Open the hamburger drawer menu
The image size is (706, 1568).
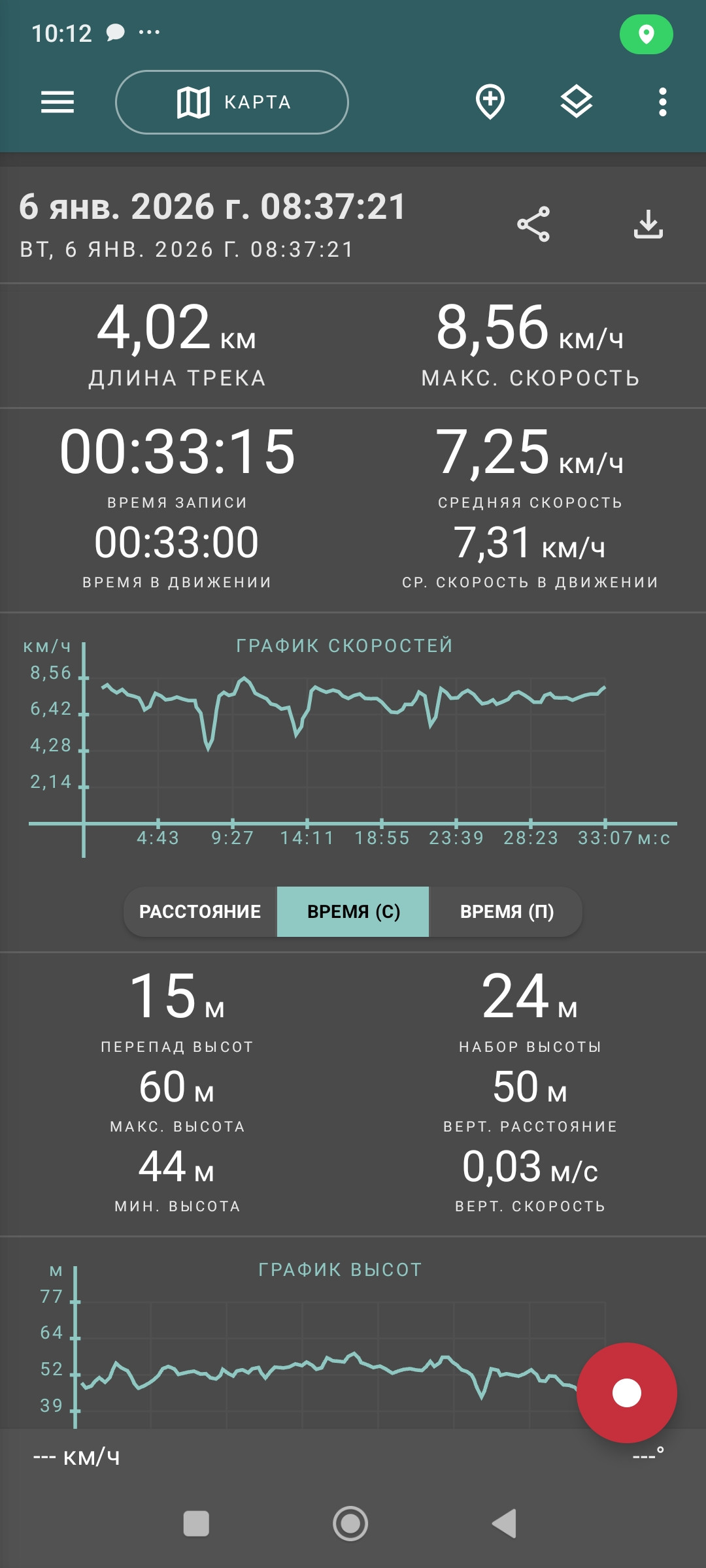coord(58,103)
